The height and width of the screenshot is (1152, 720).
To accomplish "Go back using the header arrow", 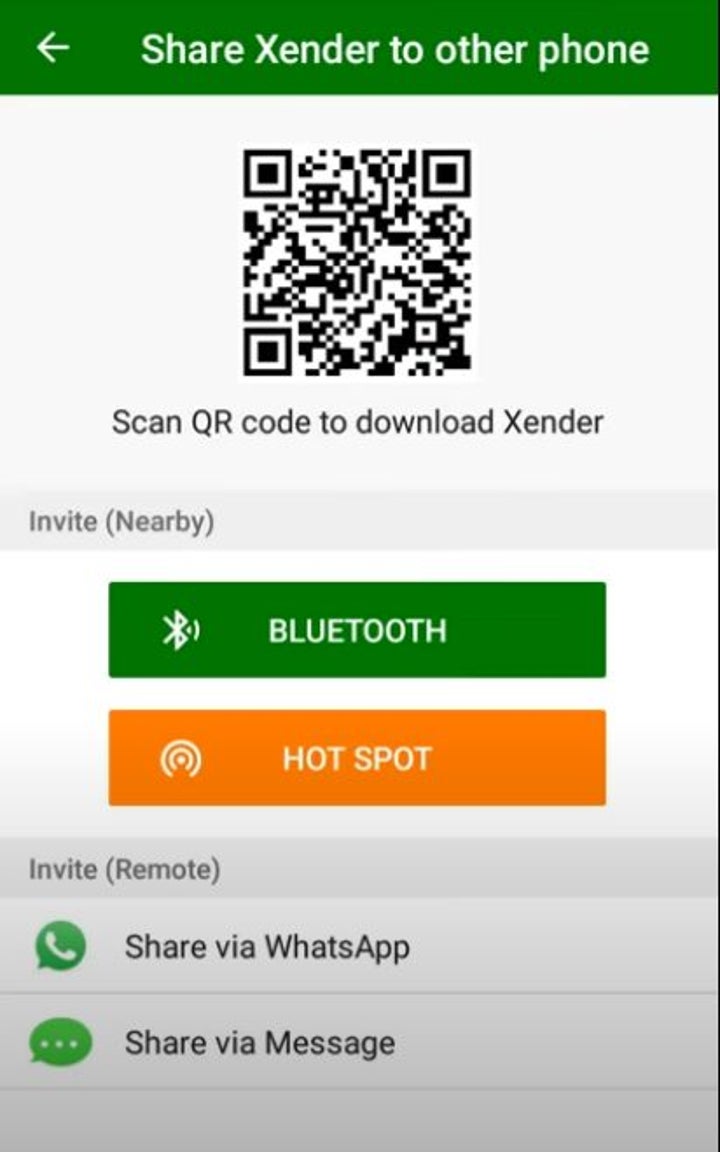I will (x=53, y=48).
